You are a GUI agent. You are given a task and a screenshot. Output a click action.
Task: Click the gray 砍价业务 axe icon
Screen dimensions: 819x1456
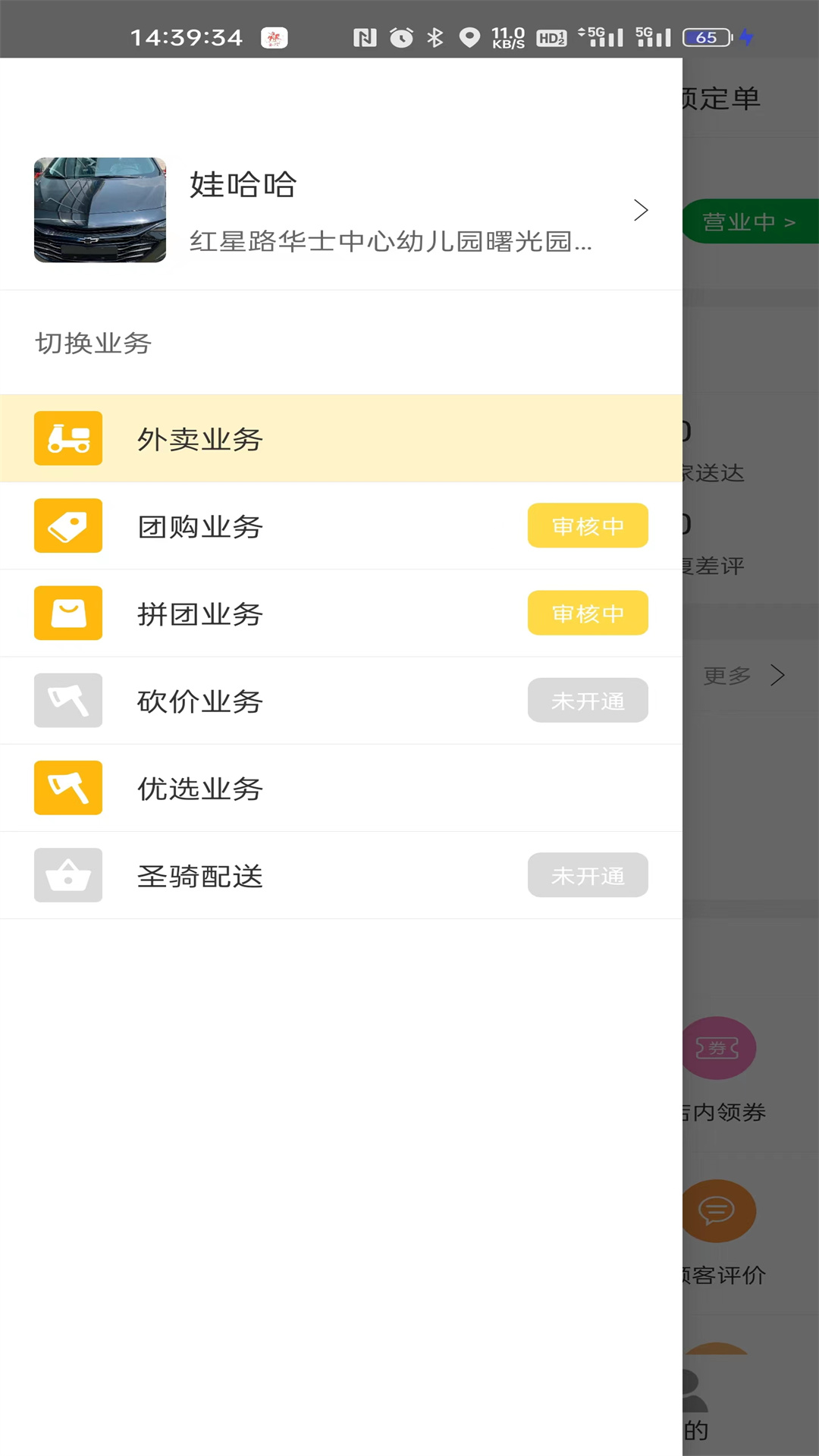pos(67,701)
